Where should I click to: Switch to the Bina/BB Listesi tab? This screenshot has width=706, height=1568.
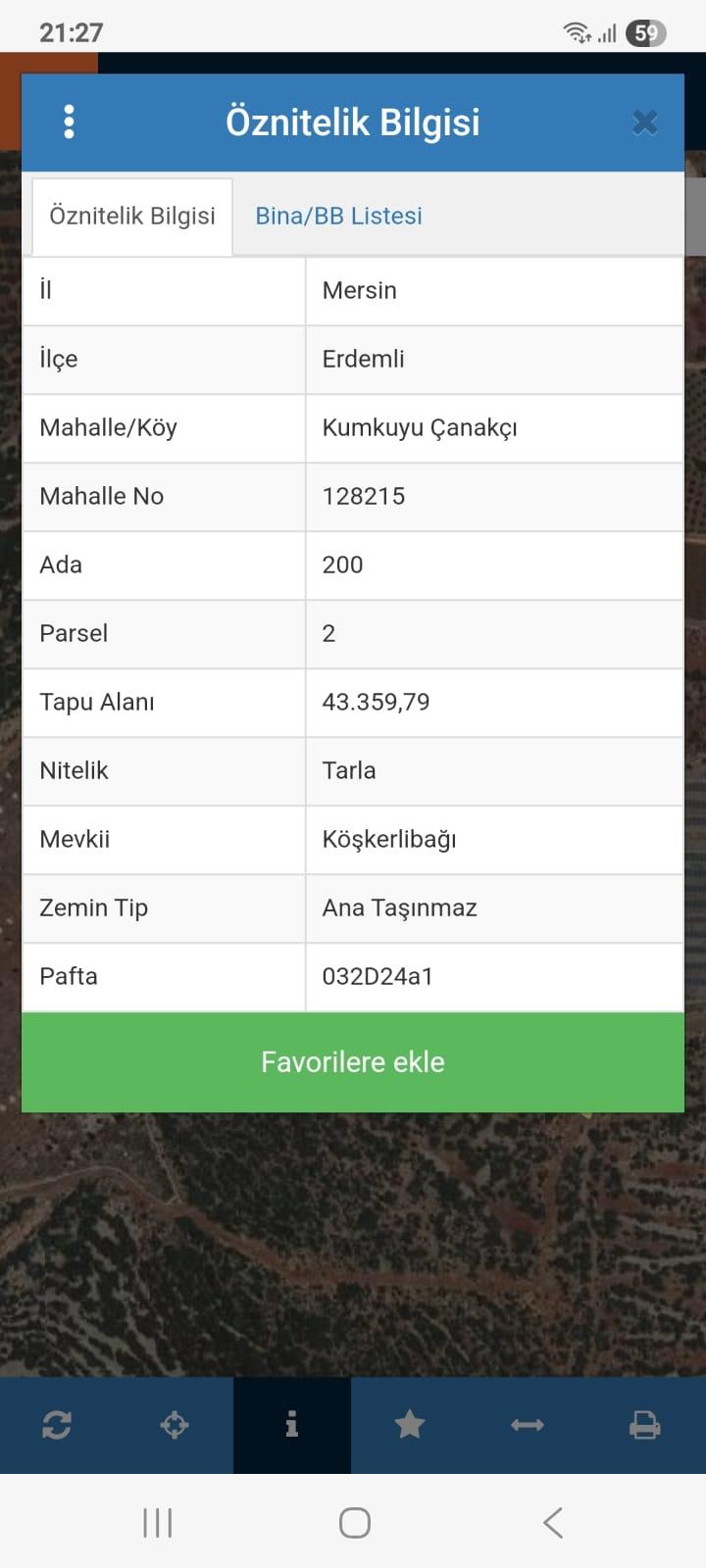[338, 216]
